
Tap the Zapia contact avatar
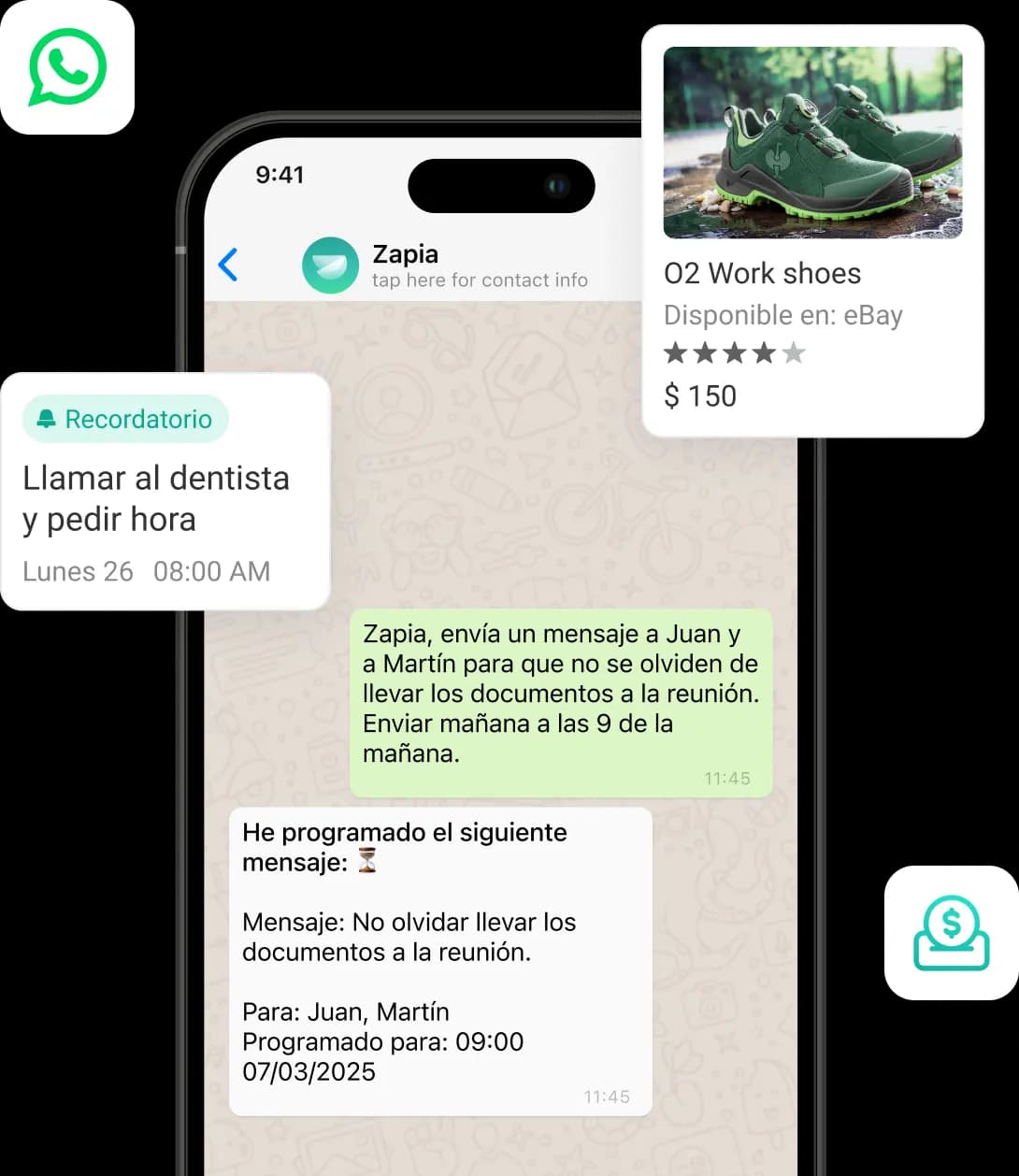point(330,265)
